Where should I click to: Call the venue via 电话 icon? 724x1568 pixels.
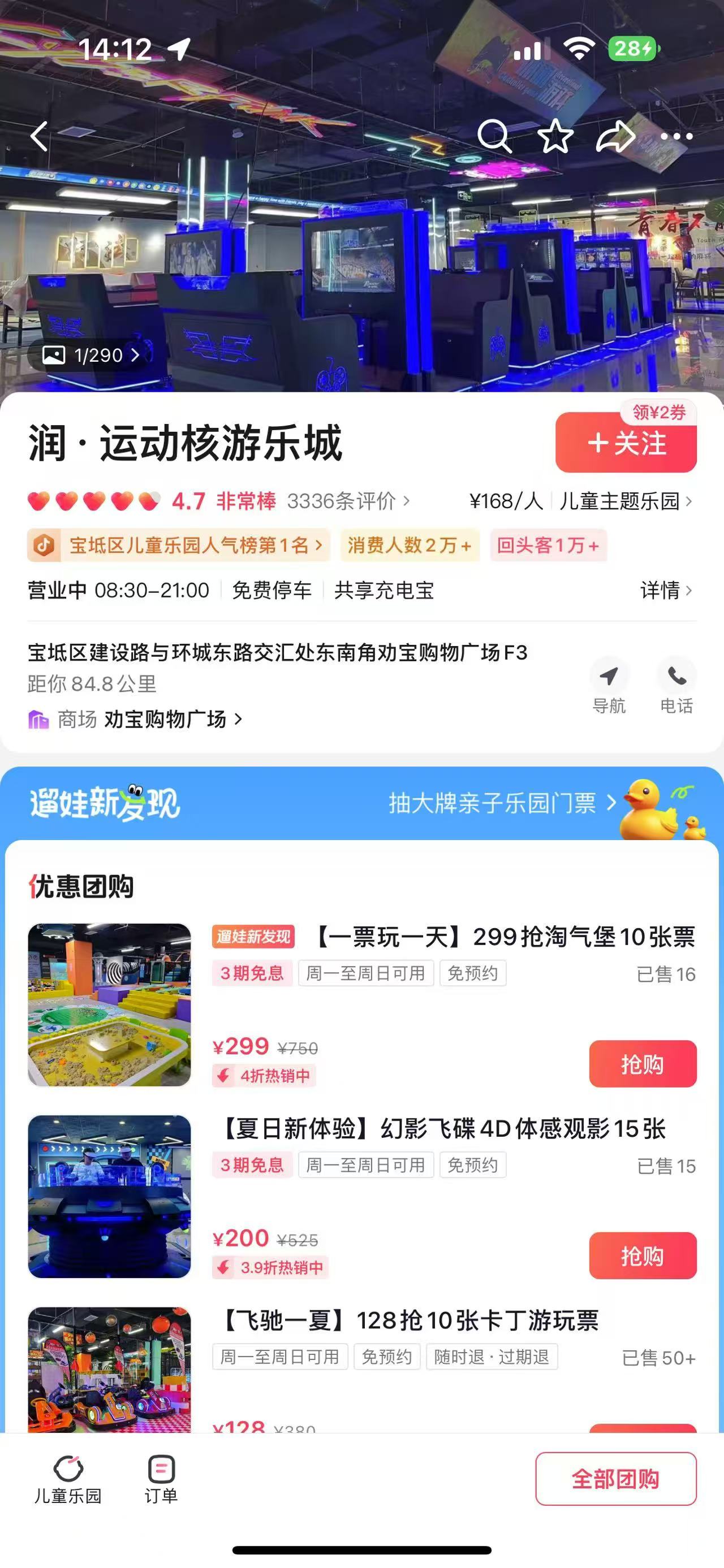[x=676, y=687]
